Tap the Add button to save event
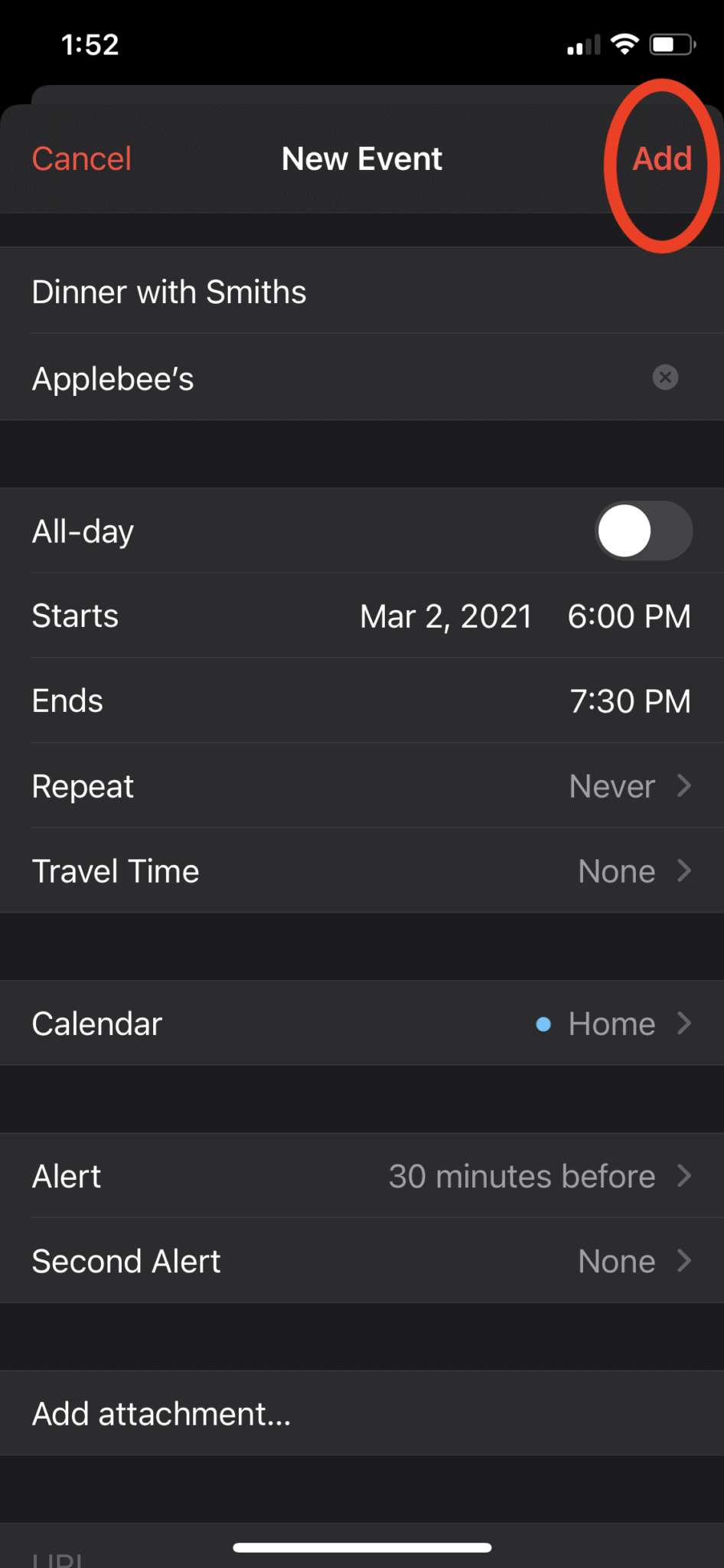Image resolution: width=724 pixels, height=1568 pixels. 660,158
